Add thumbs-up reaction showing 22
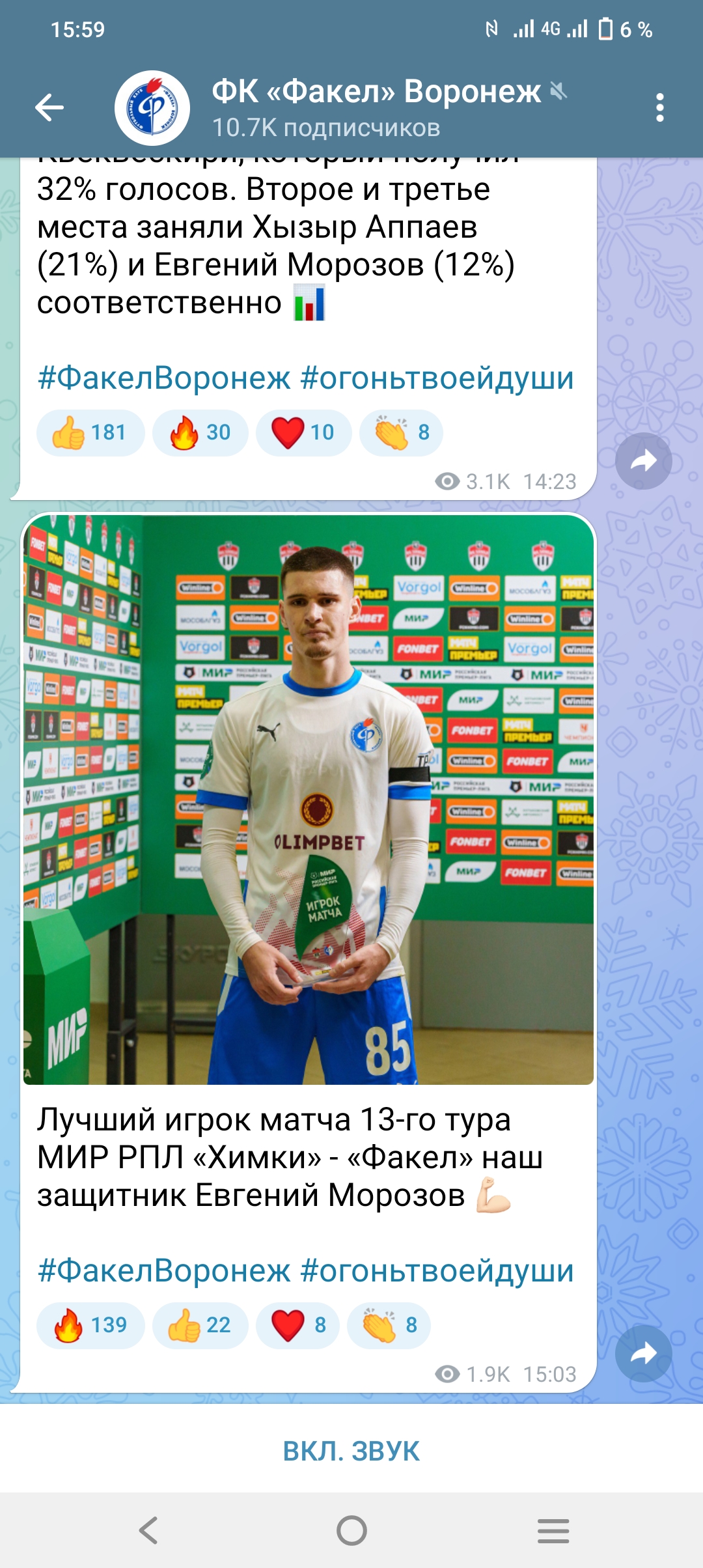 point(200,1325)
